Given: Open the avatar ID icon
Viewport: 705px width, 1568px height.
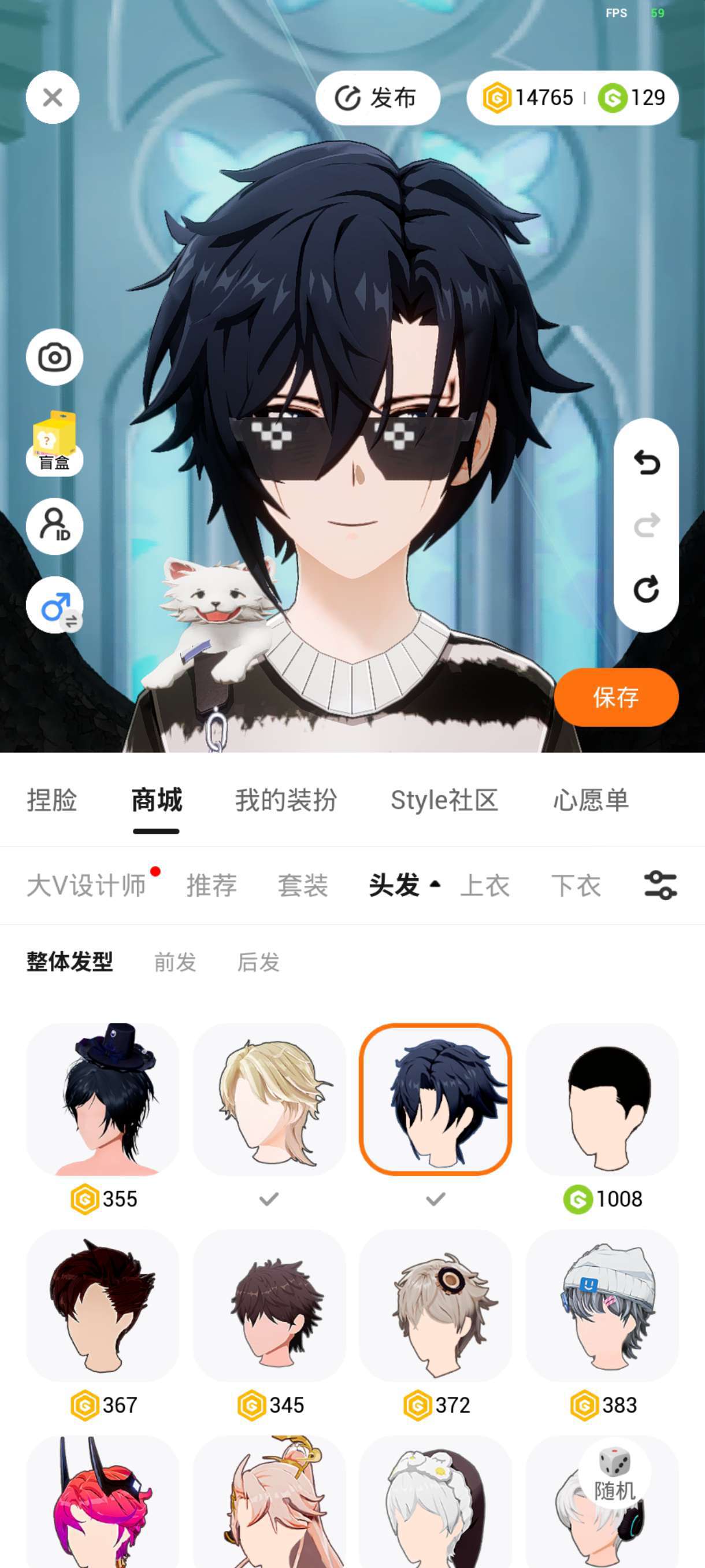Looking at the screenshot, I should click(x=54, y=526).
